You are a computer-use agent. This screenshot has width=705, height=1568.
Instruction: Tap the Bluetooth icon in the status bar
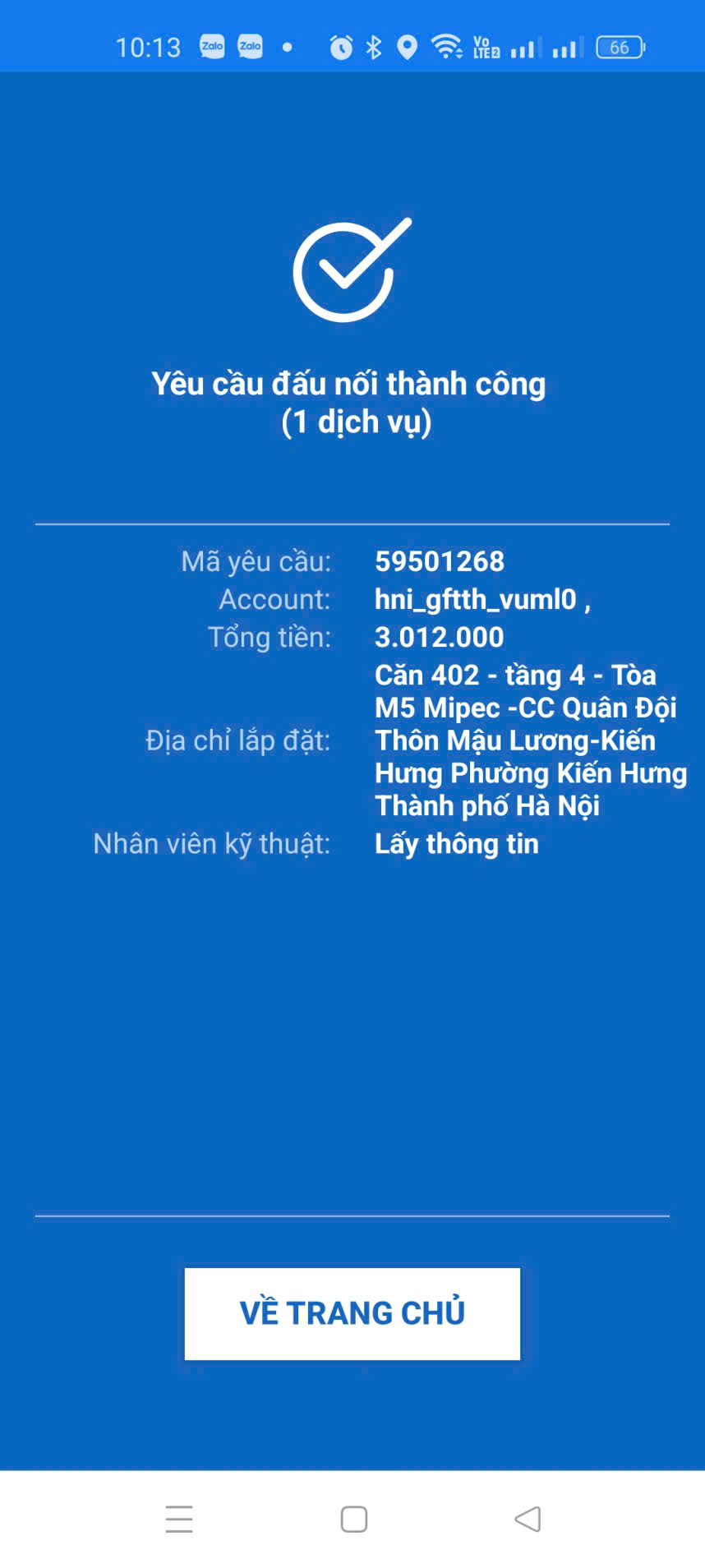click(372, 48)
